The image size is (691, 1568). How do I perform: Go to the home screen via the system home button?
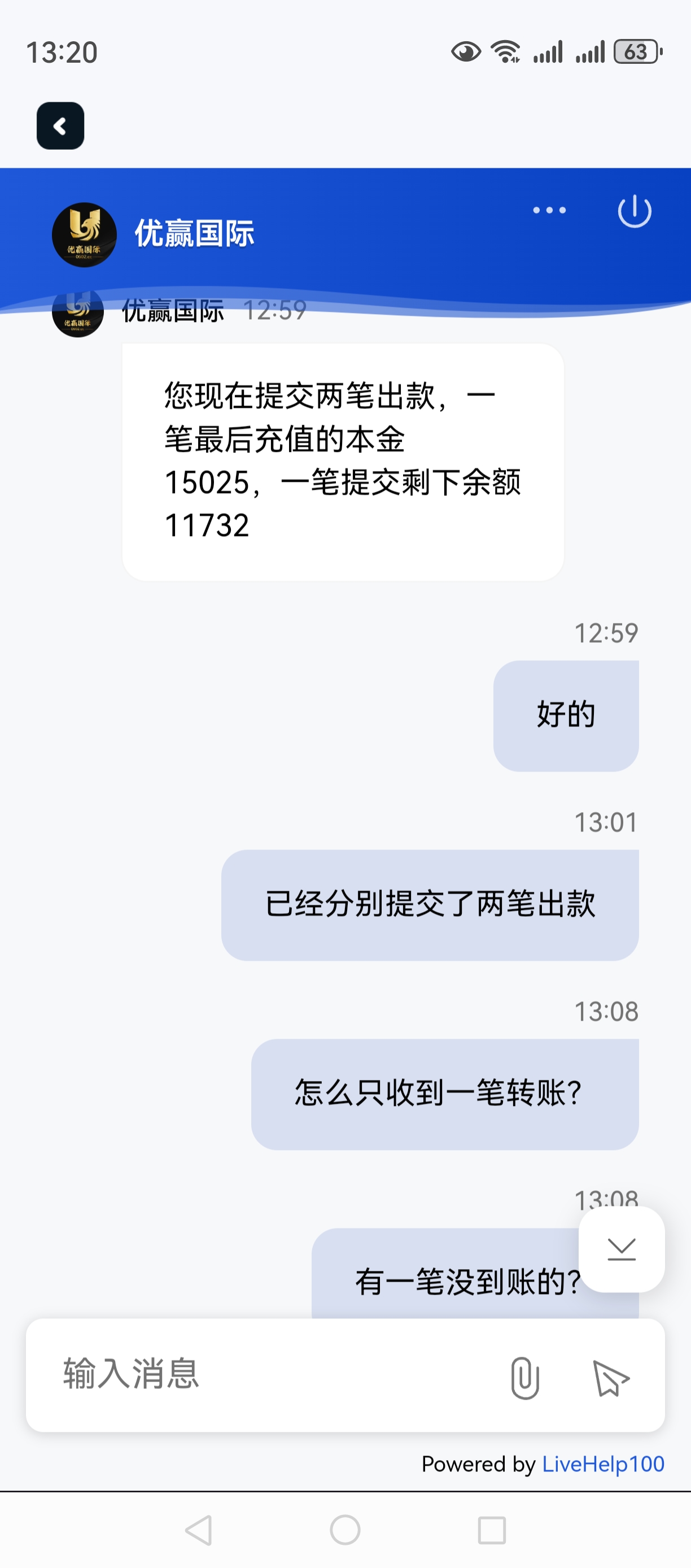pos(345,1530)
